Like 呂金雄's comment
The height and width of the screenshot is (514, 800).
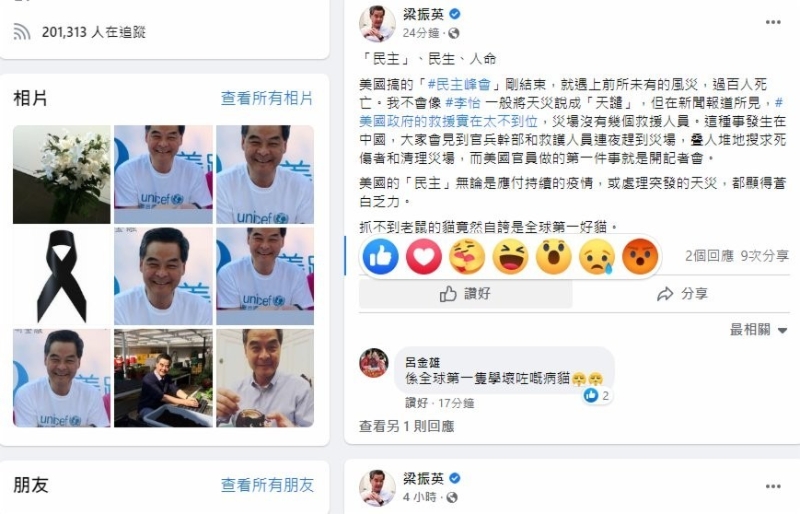[x=415, y=403]
